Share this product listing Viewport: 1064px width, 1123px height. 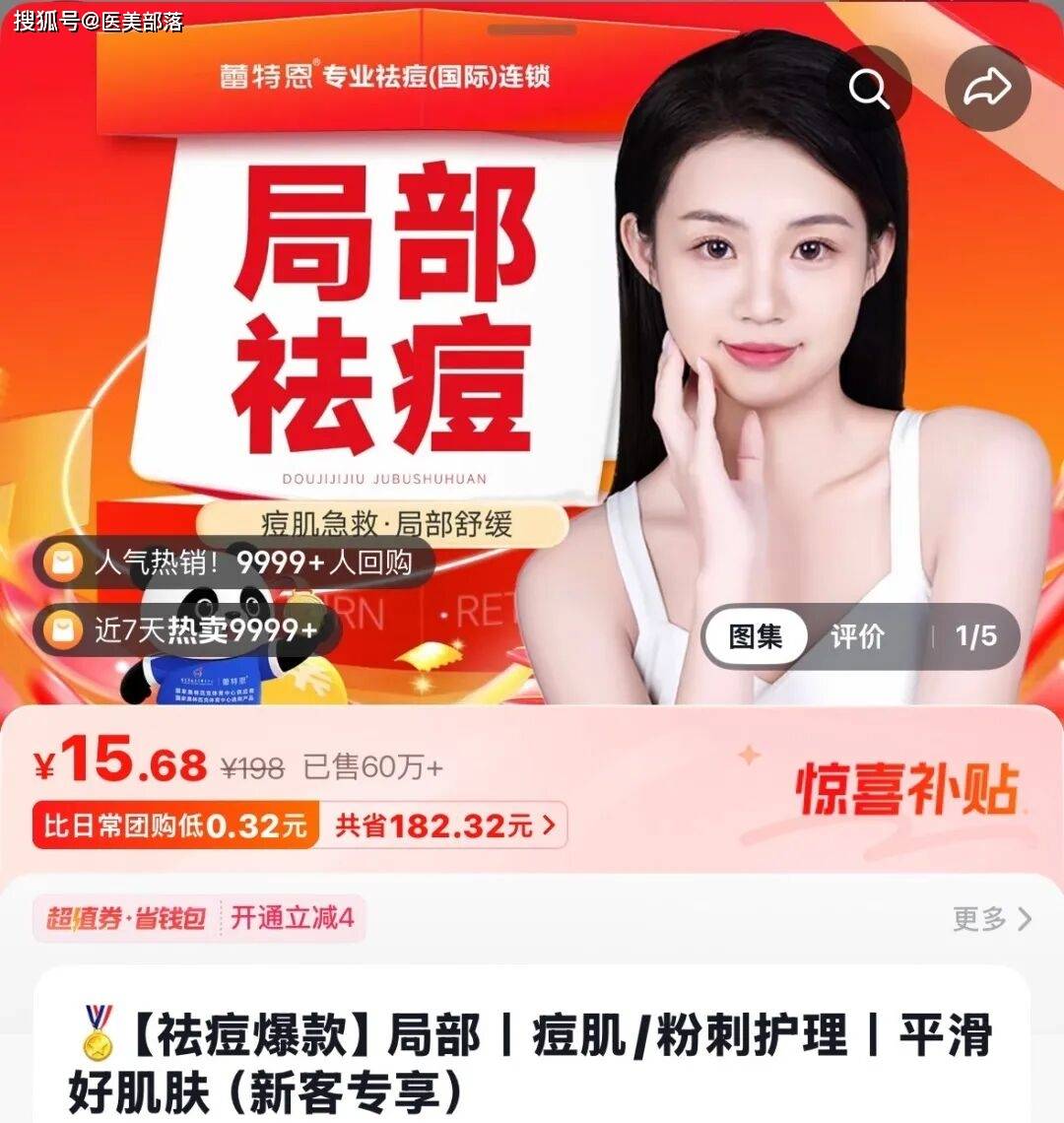[x=987, y=89]
